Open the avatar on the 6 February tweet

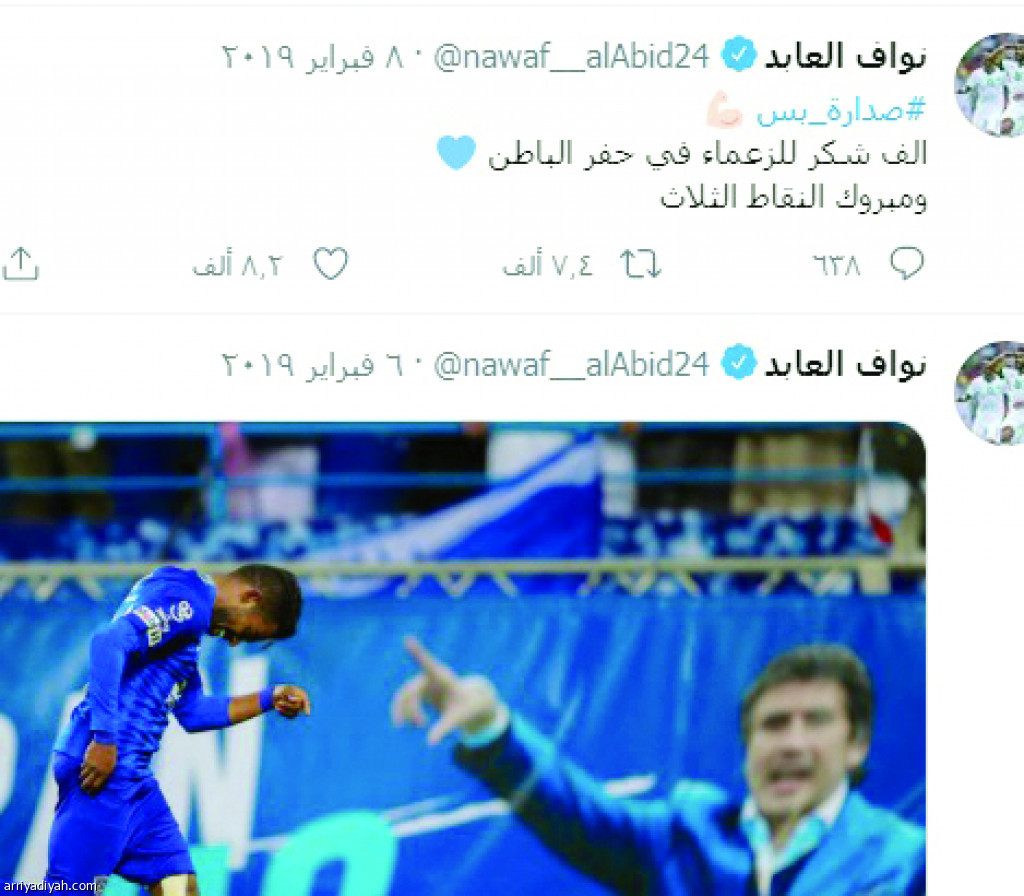pyautogui.click(x=989, y=393)
